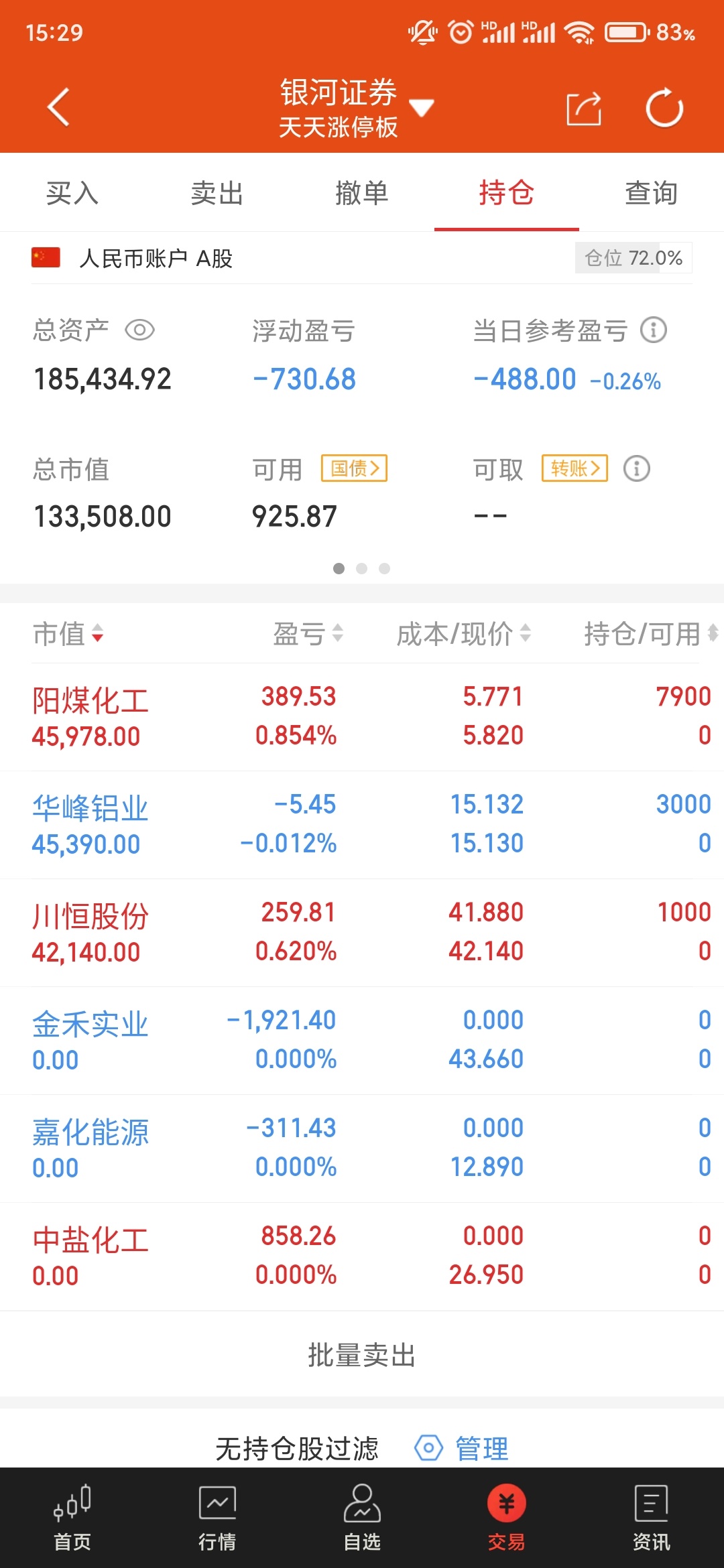Open 管理 for the no-holding filter
The image size is (724, 1568).
pyautogui.click(x=463, y=1448)
